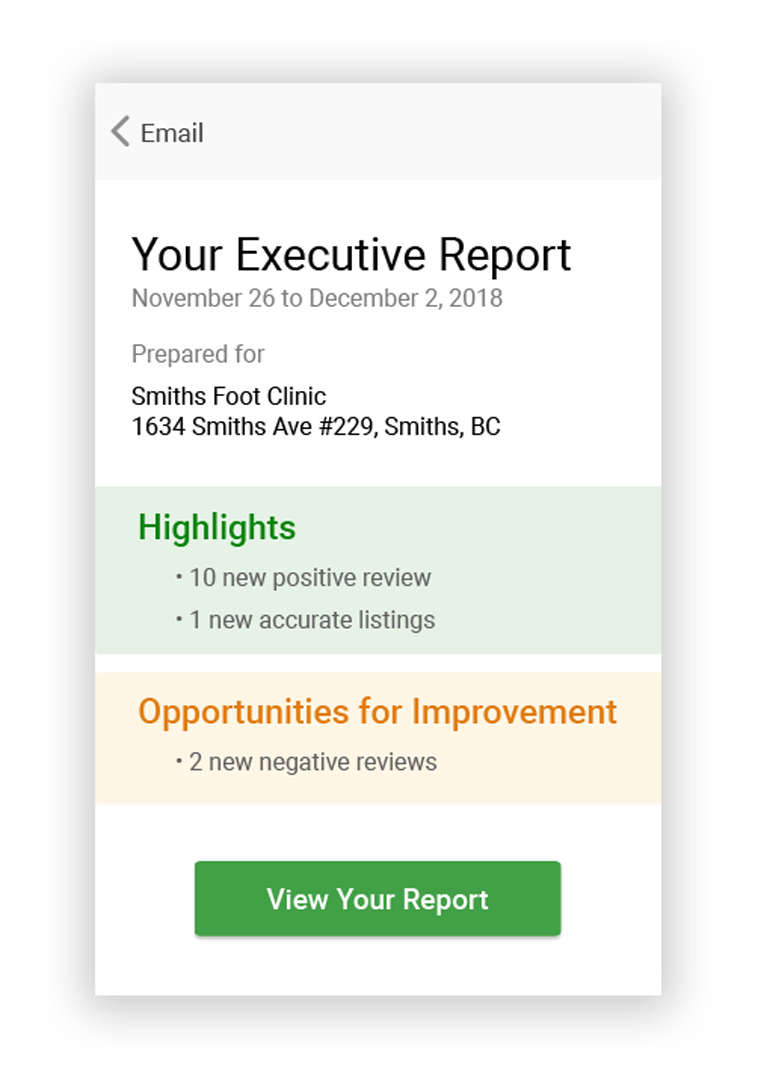Tap the View Your Report button
758x1080 pixels.
tap(377, 898)
